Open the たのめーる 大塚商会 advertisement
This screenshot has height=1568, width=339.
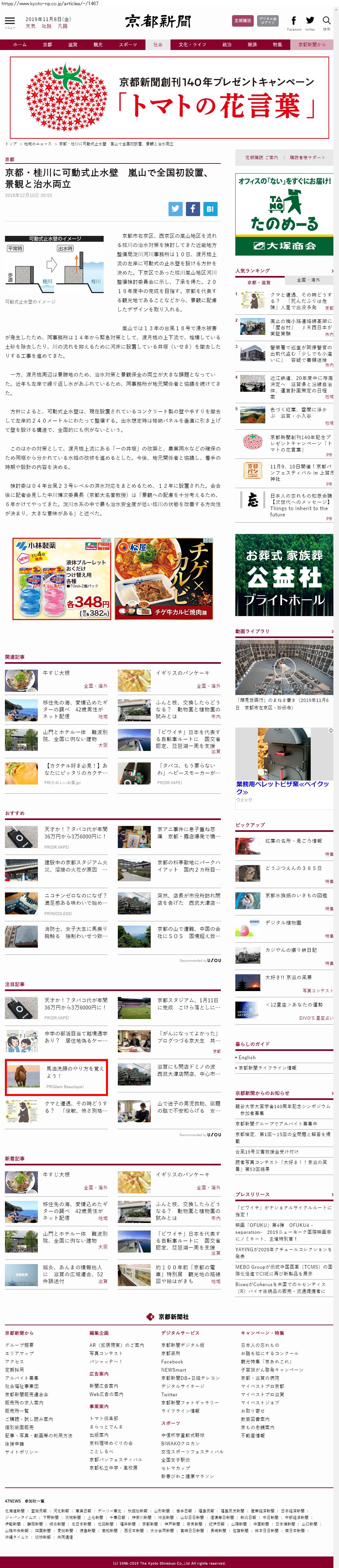click(284, 214)
